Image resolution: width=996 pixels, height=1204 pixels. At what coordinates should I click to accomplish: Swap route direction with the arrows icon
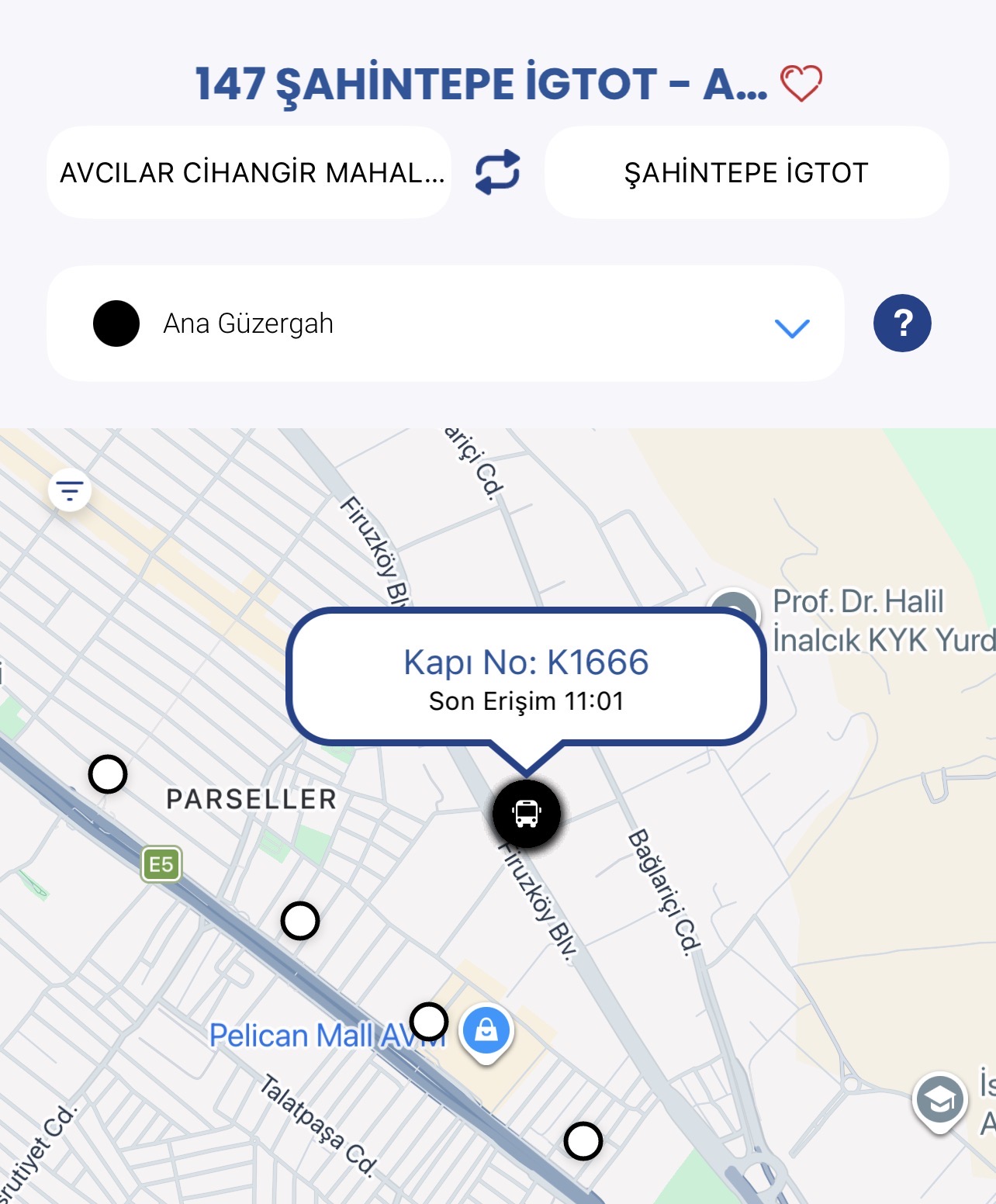coord(497,172)
